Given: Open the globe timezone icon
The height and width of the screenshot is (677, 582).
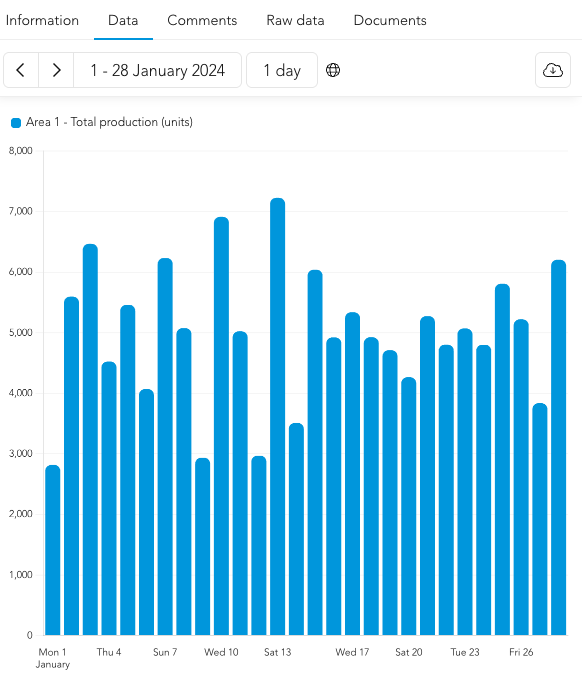Looking at the screenshot, I should click(333, 70).
